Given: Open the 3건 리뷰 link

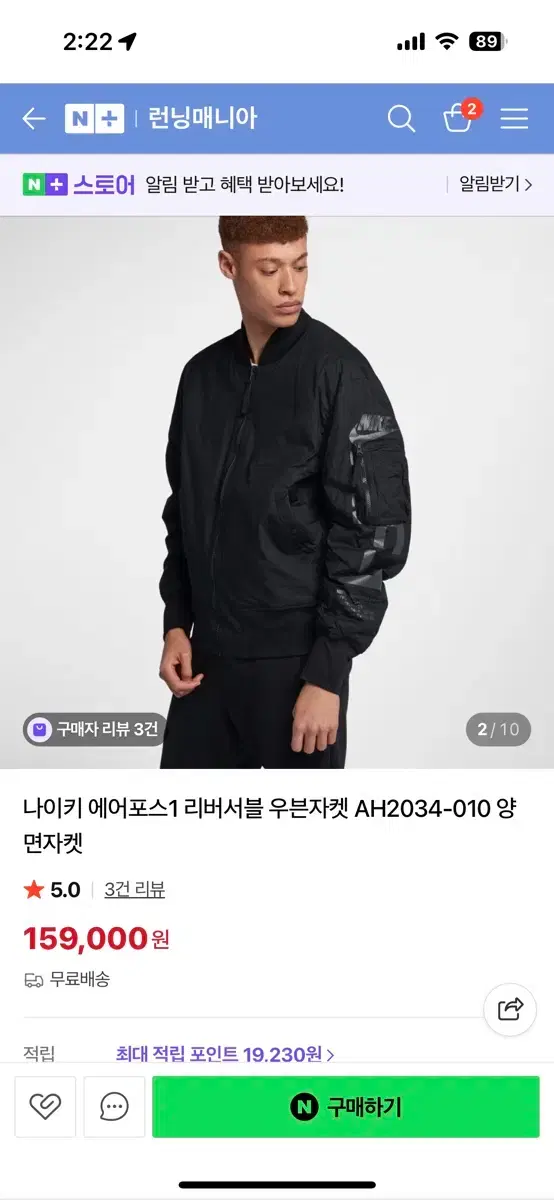Looking at the screenshot, I should coord(134,888).
